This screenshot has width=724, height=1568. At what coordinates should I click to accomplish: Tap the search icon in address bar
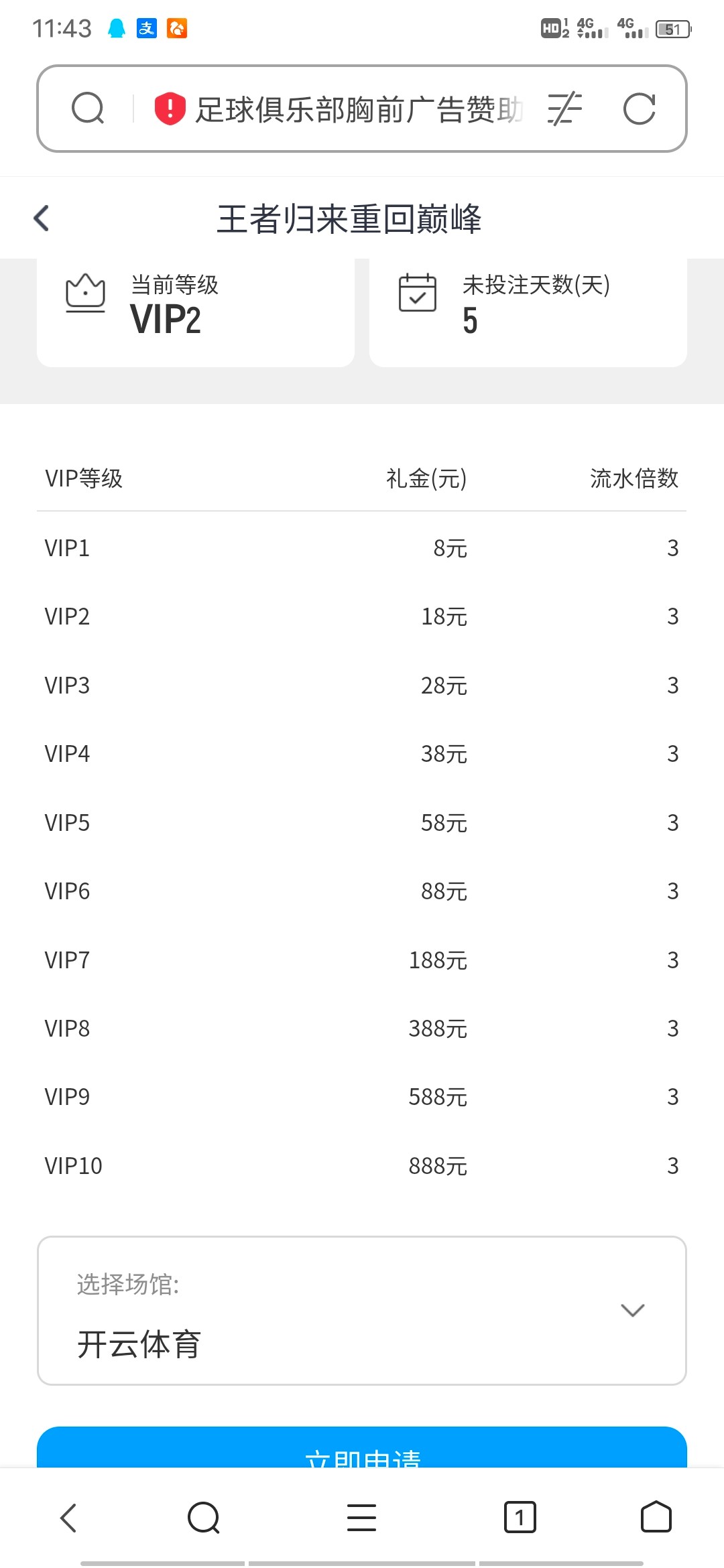(88, 109)
